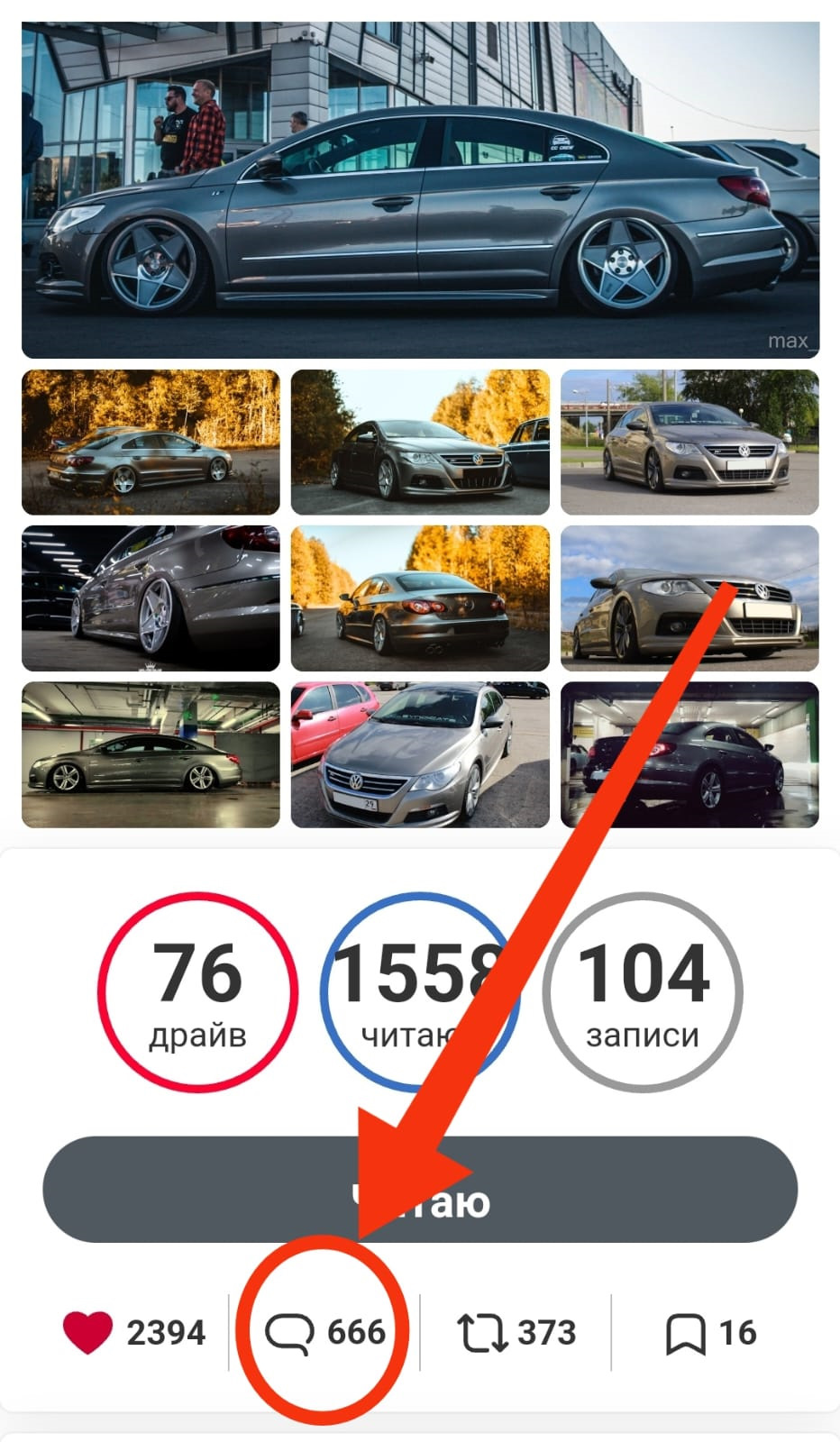Screen dimensions: 840x1442
Task: Repost this car via the 373 icon
Action: click(x=516, y=1332)
